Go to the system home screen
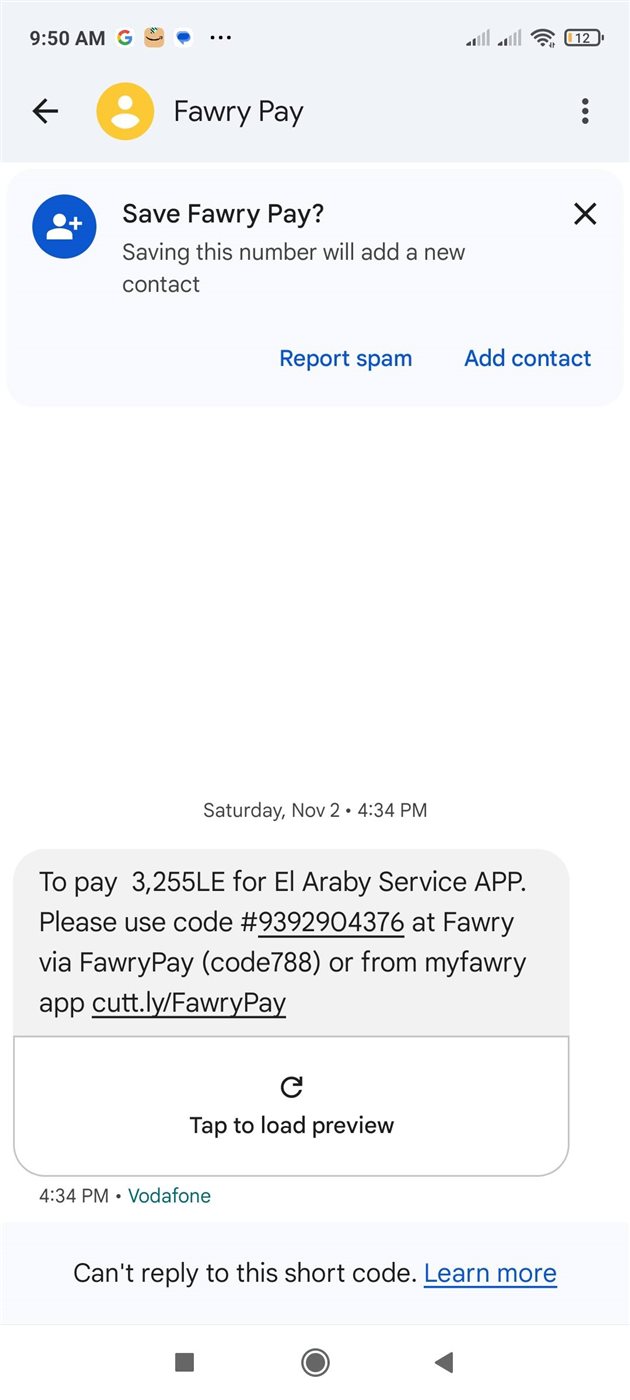 point(315,1362)
